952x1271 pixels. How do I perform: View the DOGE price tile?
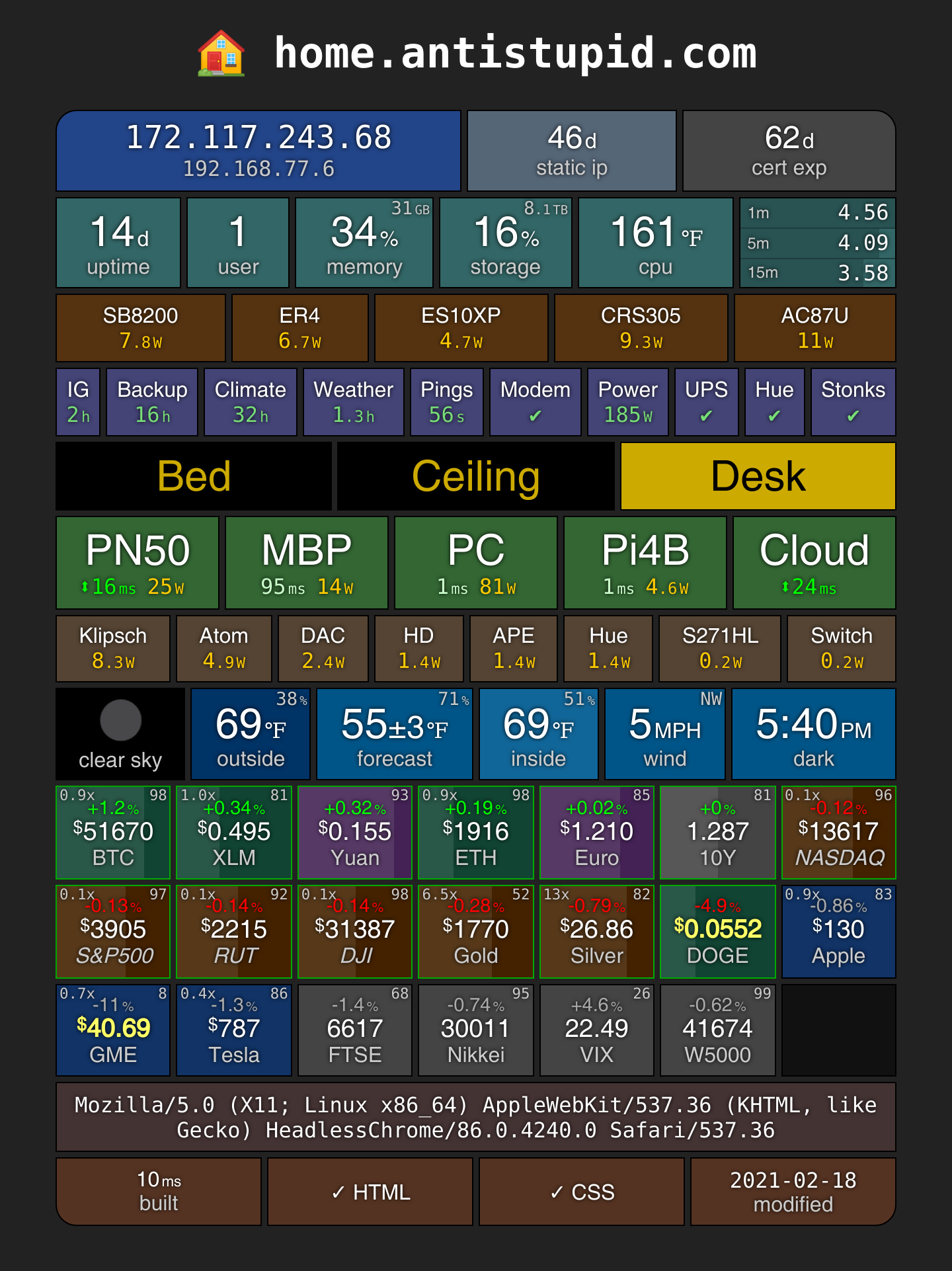(x=718, y=932)
